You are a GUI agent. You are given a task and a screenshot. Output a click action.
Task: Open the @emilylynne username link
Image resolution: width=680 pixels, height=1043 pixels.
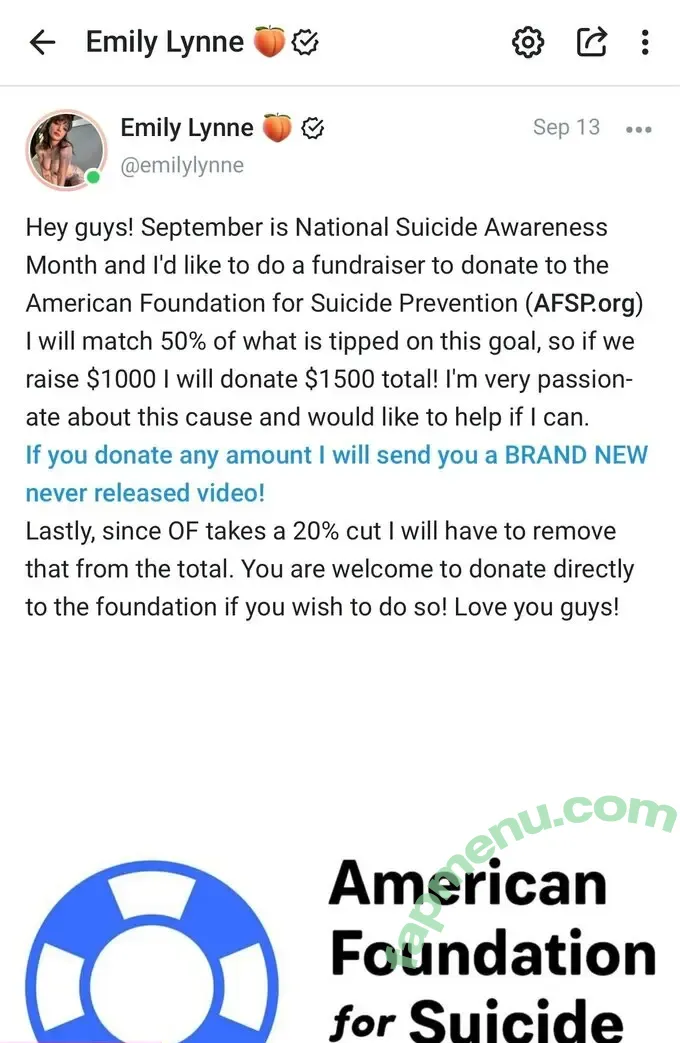(182, 166)
